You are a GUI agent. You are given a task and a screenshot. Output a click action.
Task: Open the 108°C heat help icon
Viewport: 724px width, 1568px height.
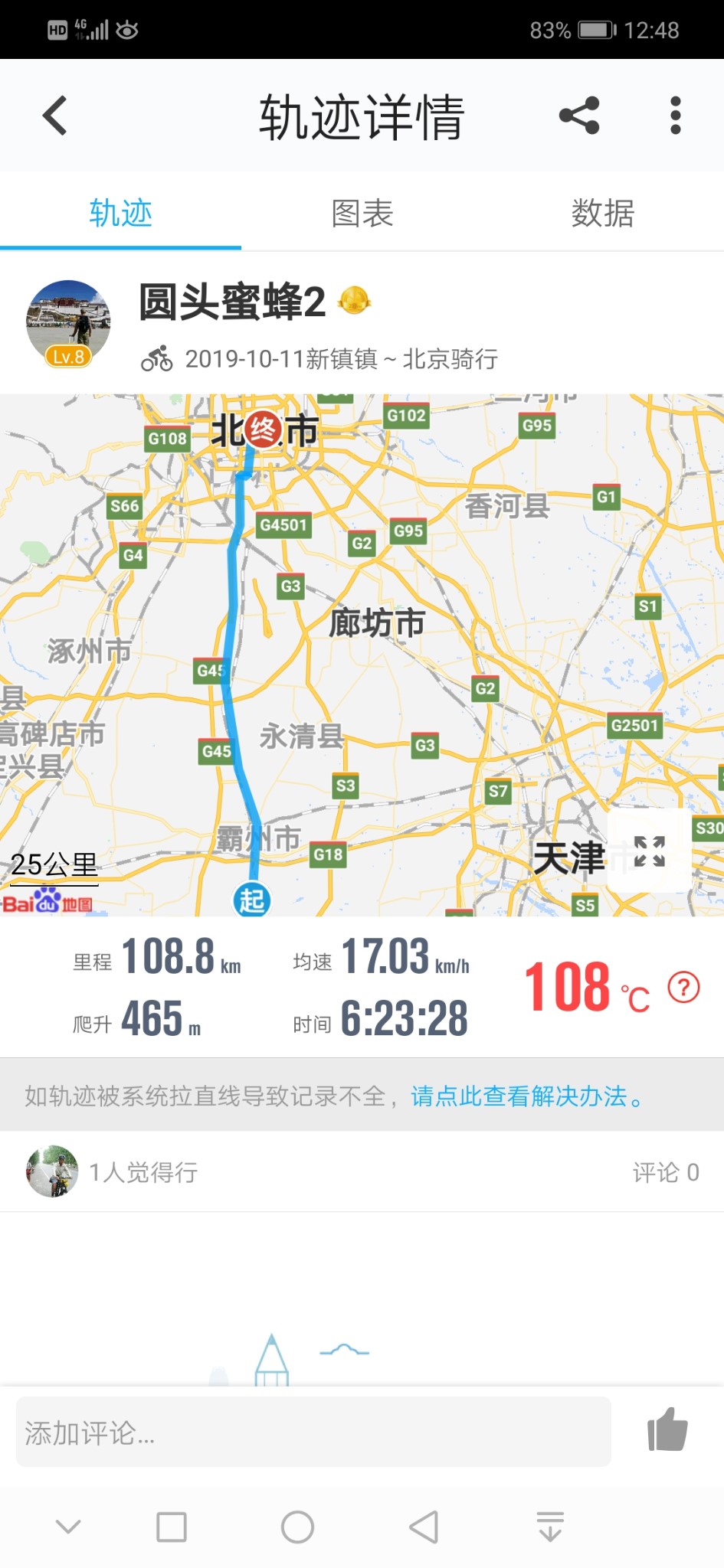683,987
